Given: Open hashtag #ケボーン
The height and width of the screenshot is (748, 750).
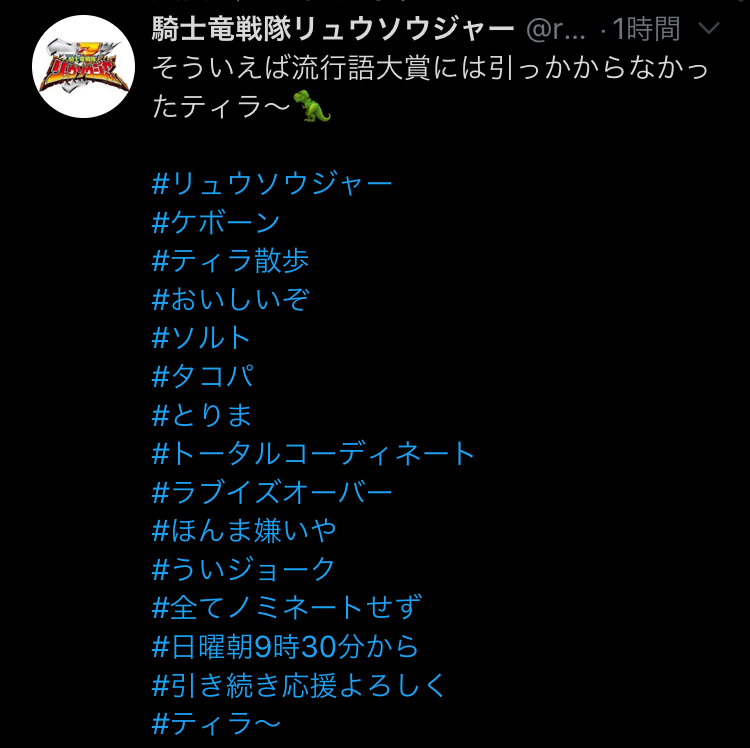Looking at the screenshot, I should (x=215, y=222).
